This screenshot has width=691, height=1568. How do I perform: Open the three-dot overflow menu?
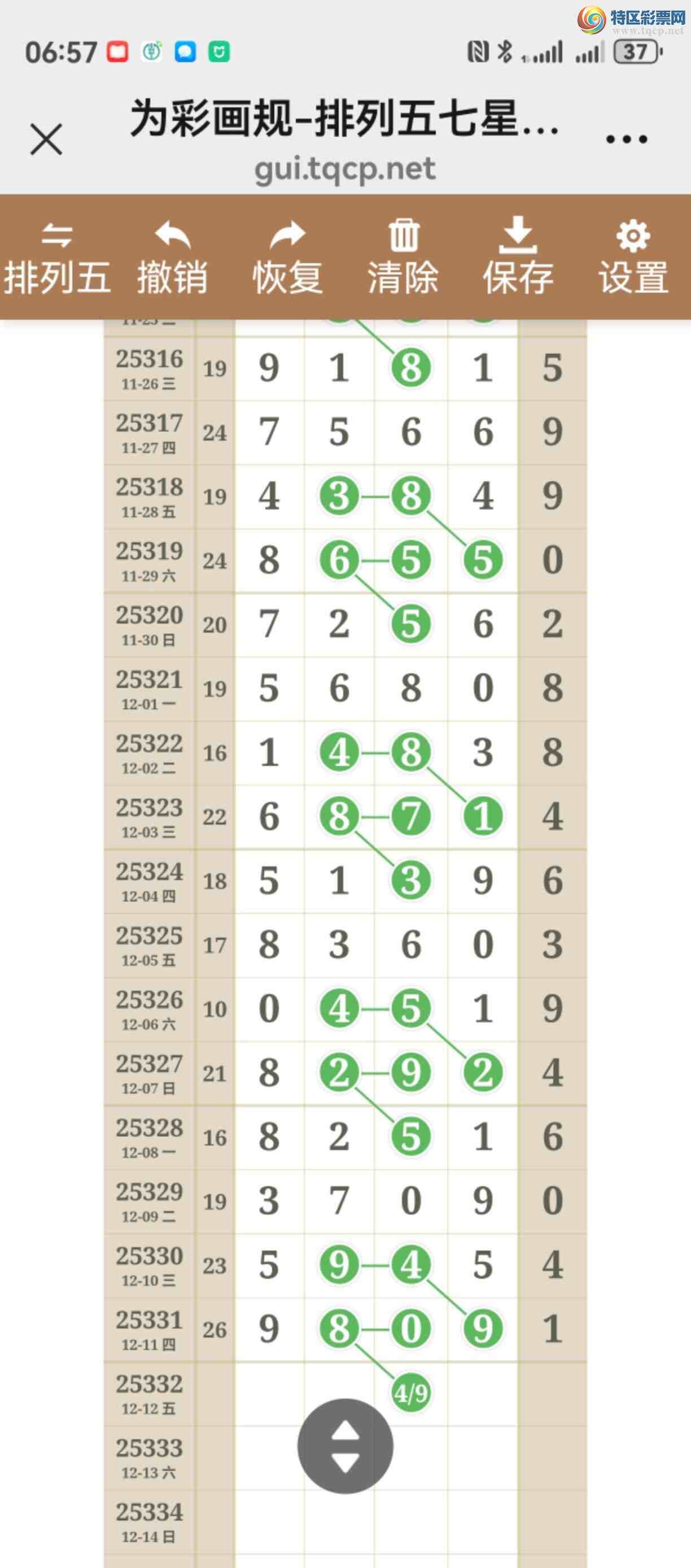pos(627,140)
